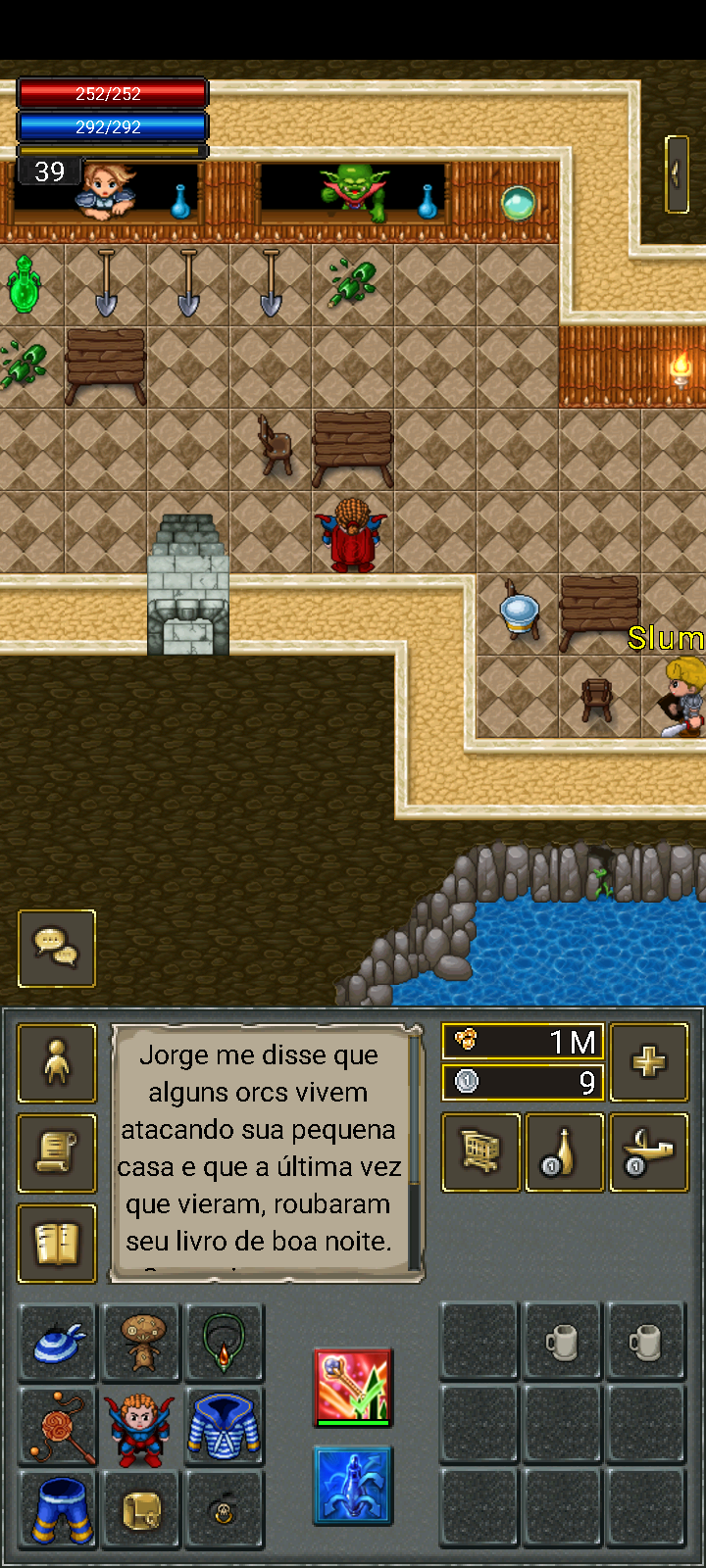The width and height of the screenshot is (706, 1568).
Task: Select the blue striped cap equipment slot
Action: tap(58, 1343)
